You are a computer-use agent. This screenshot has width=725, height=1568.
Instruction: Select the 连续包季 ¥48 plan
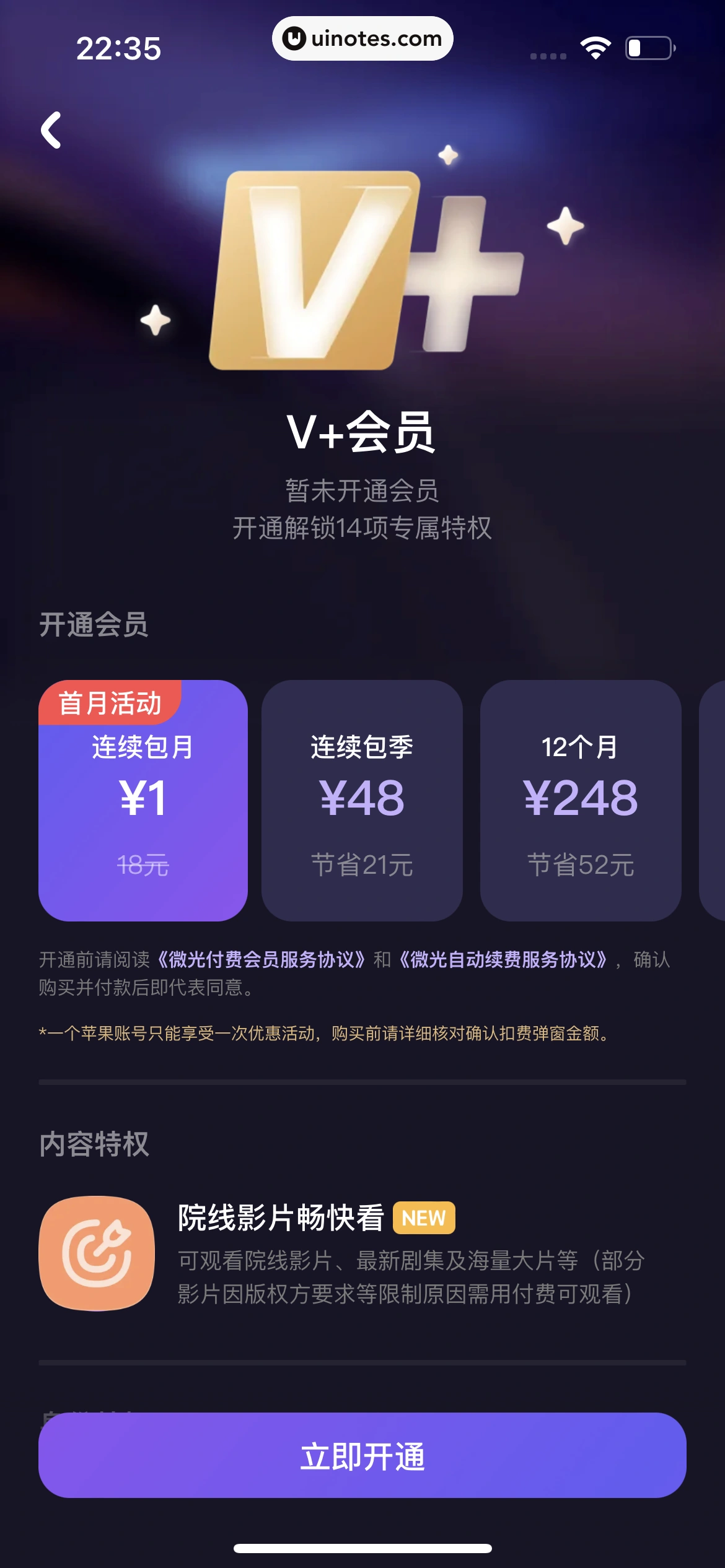362,805
